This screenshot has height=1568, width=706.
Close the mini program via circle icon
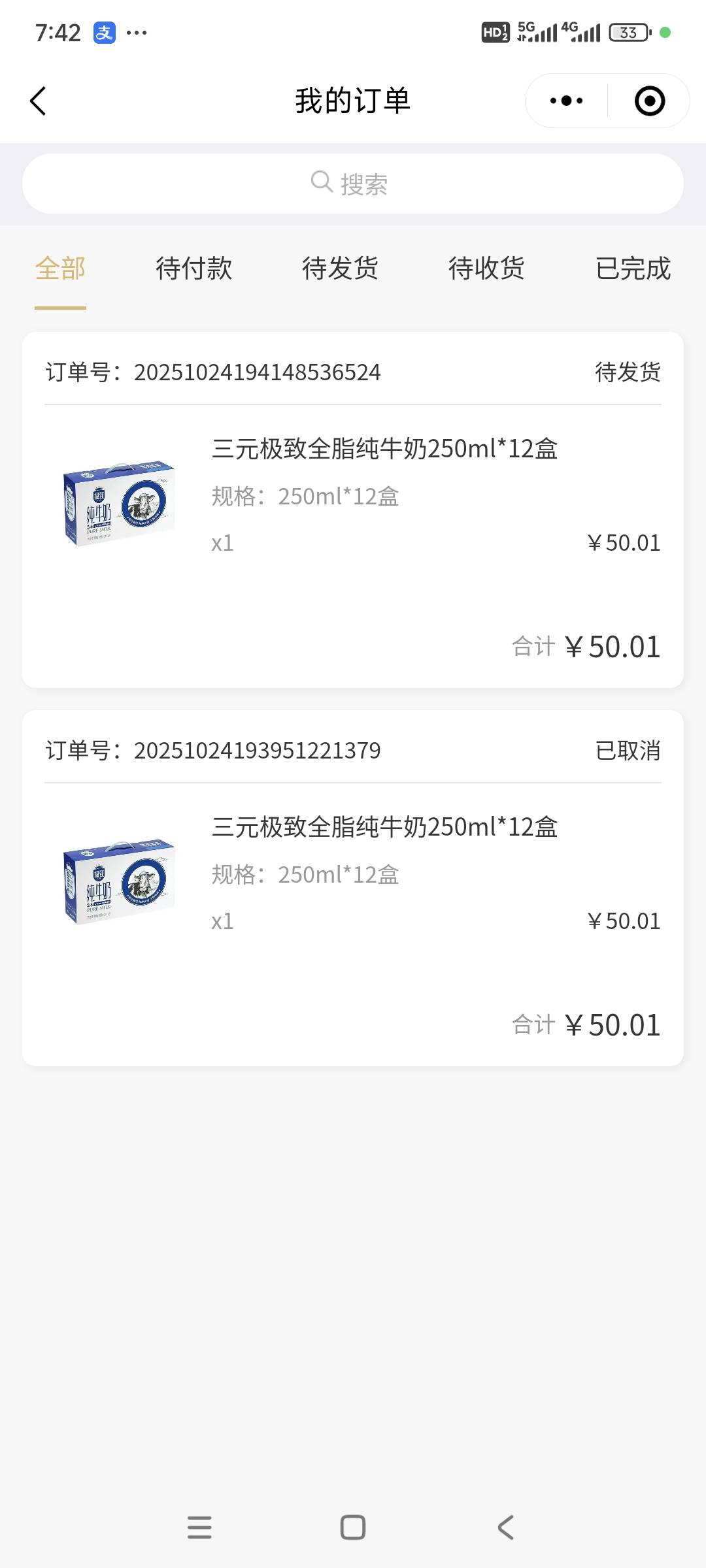click(649, 101)
